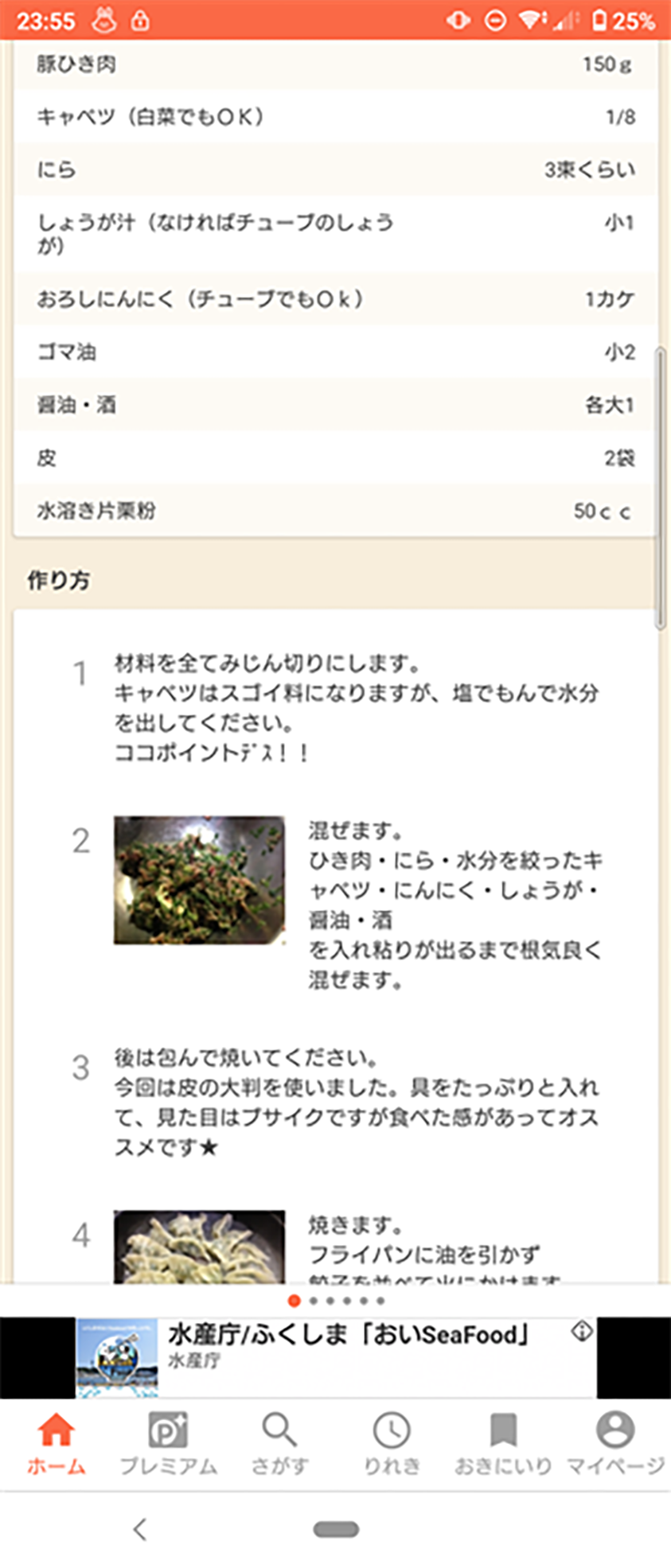Switch to the ホーム tab
The height and width of the screenshot is (1568, 671).
click(56, 1444)
